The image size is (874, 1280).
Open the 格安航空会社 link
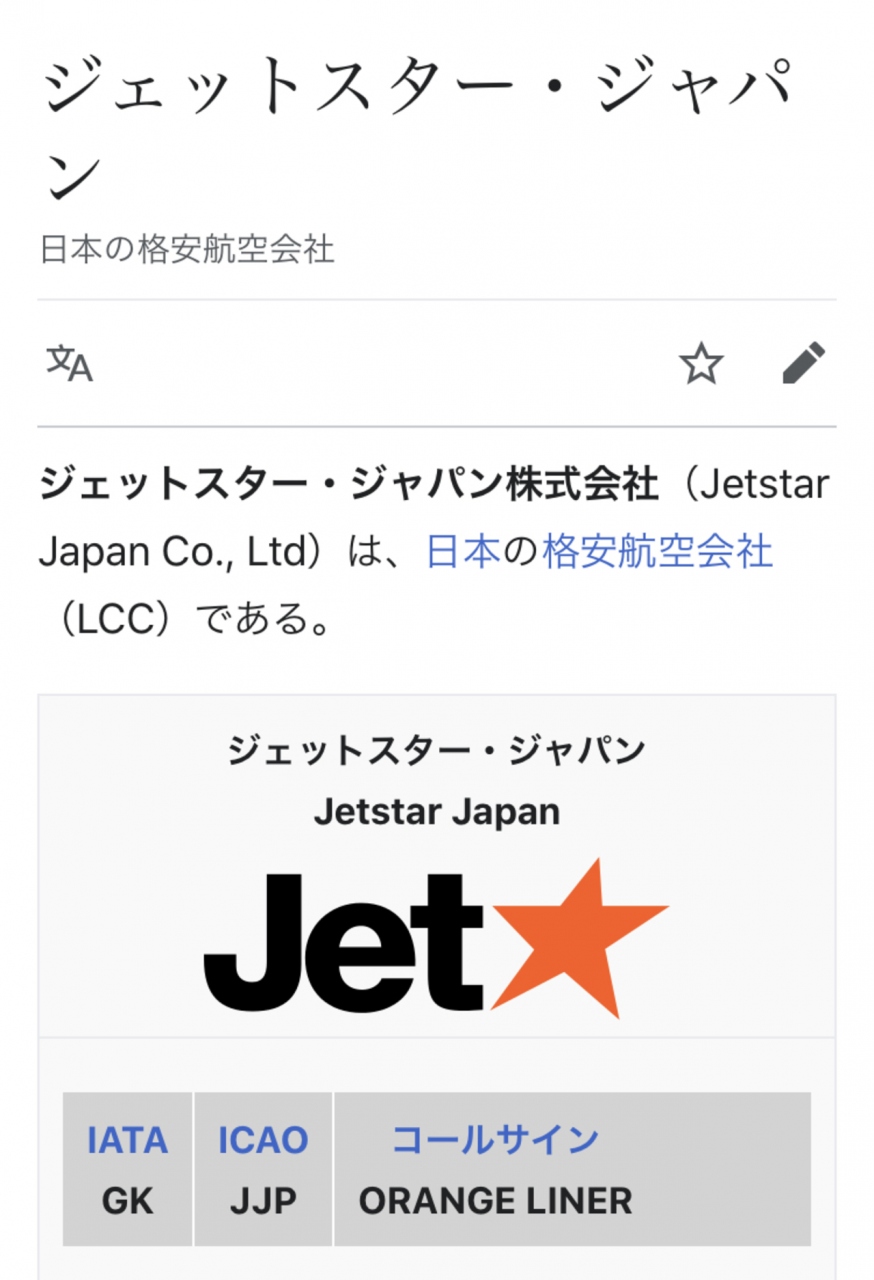tap(657, 552)
